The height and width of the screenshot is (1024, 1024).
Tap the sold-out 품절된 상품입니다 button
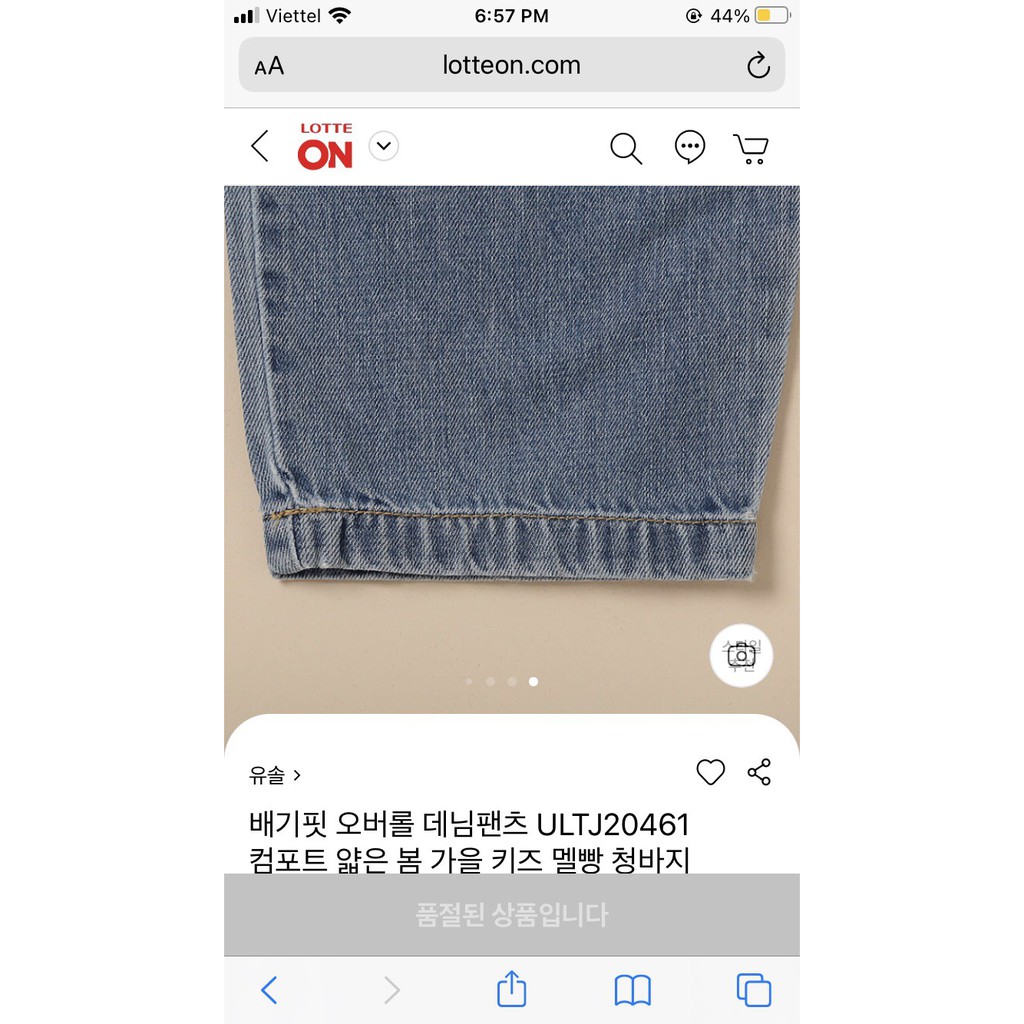point(511,915)
